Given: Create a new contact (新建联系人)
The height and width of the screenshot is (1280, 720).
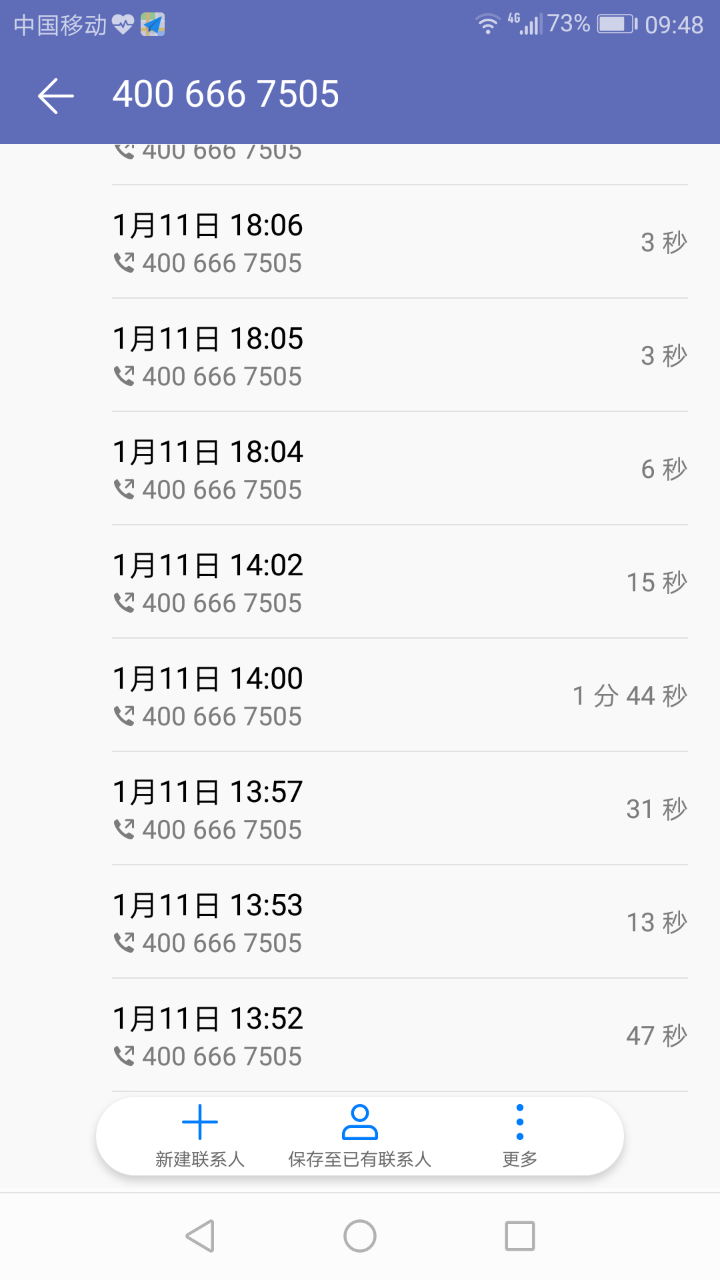Looking at the screenshot, I should [200, 1136].
